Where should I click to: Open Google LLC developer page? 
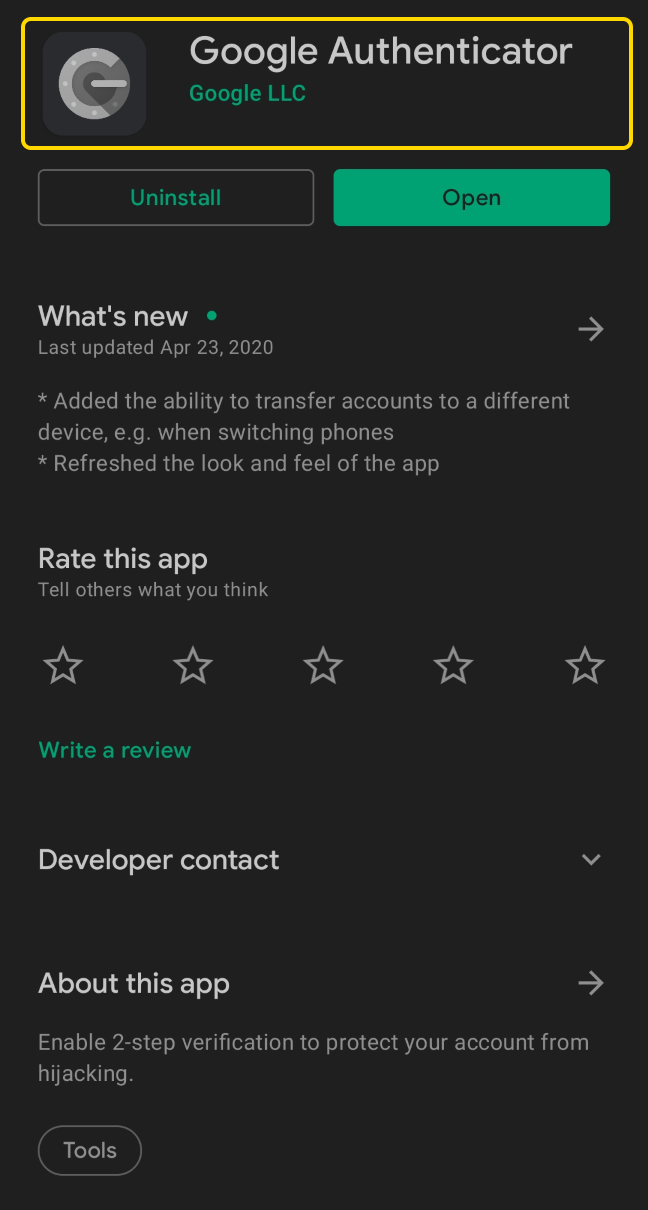click(x=247, y=94)
